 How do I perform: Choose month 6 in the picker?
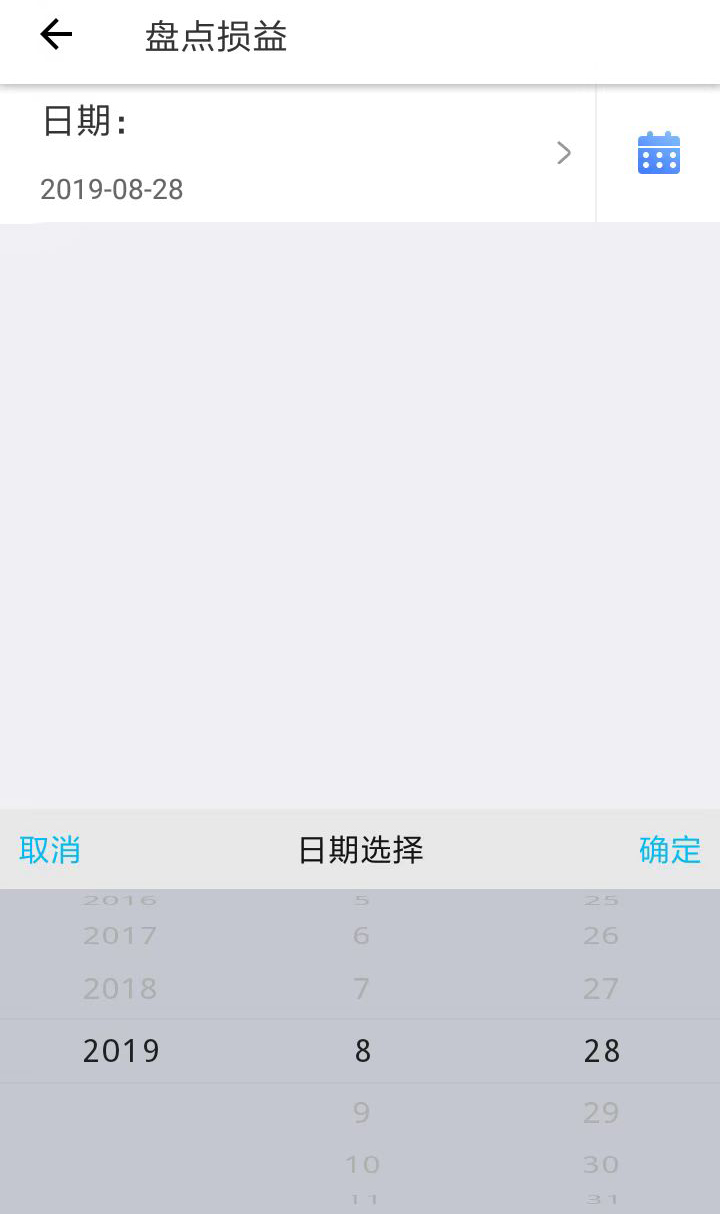click(x=362, y=936)
